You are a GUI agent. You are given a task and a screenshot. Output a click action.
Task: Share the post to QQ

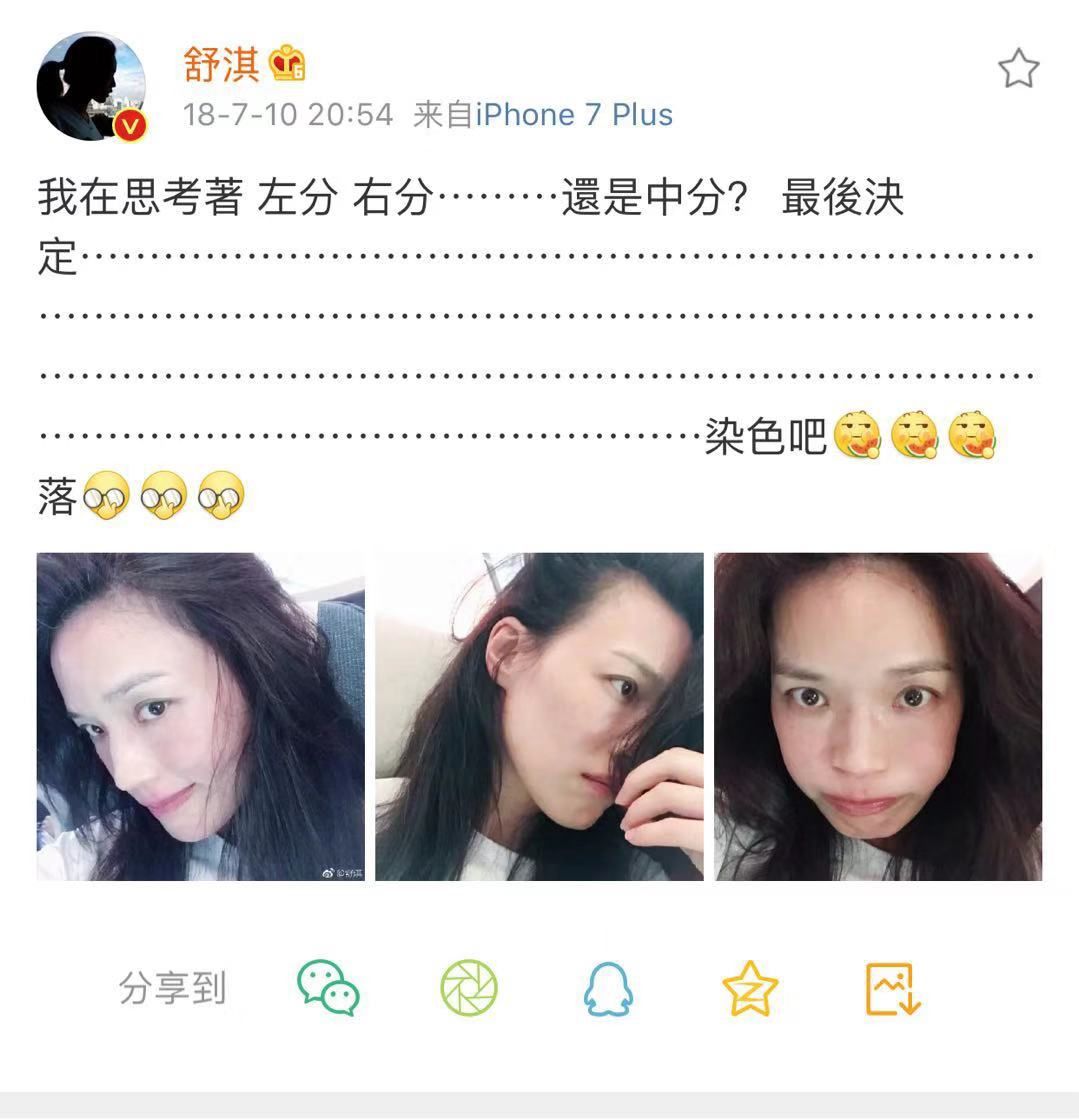pos(608,988)
